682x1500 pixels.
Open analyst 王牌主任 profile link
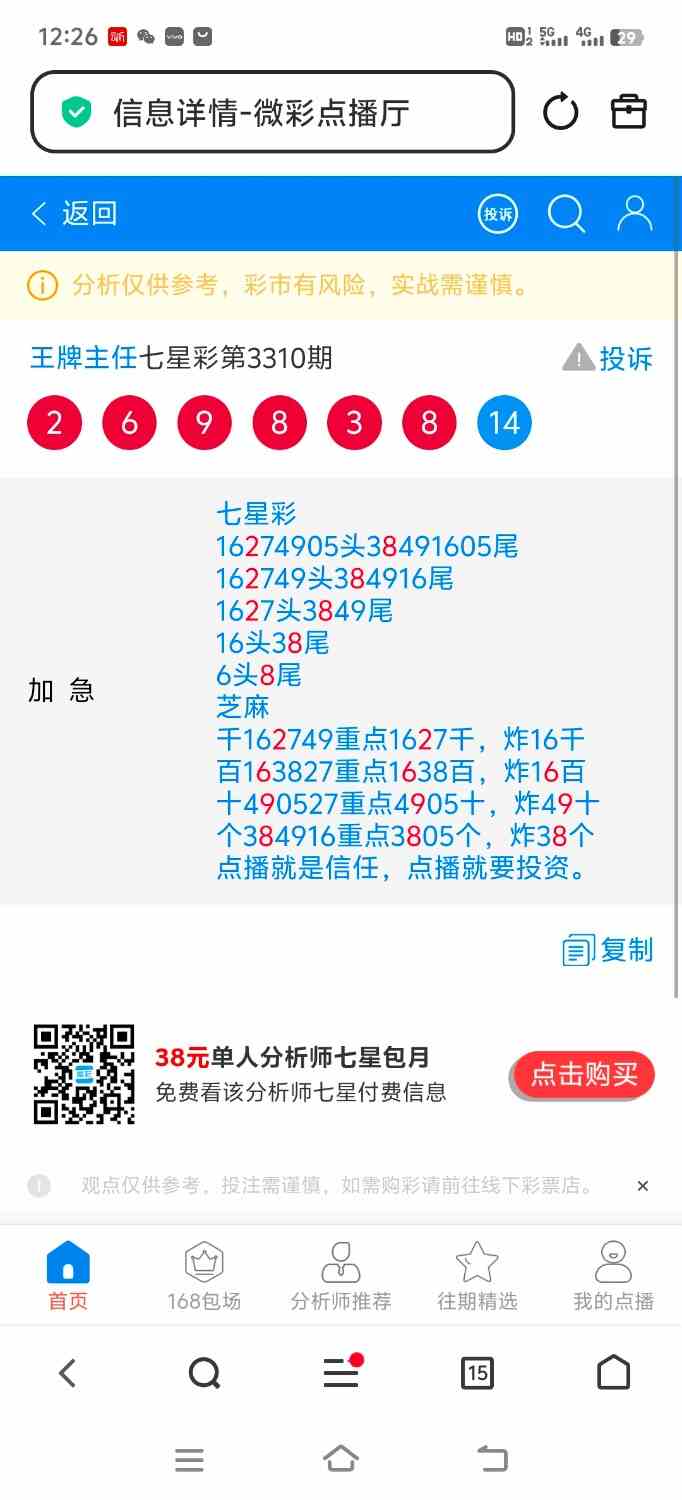83,357
